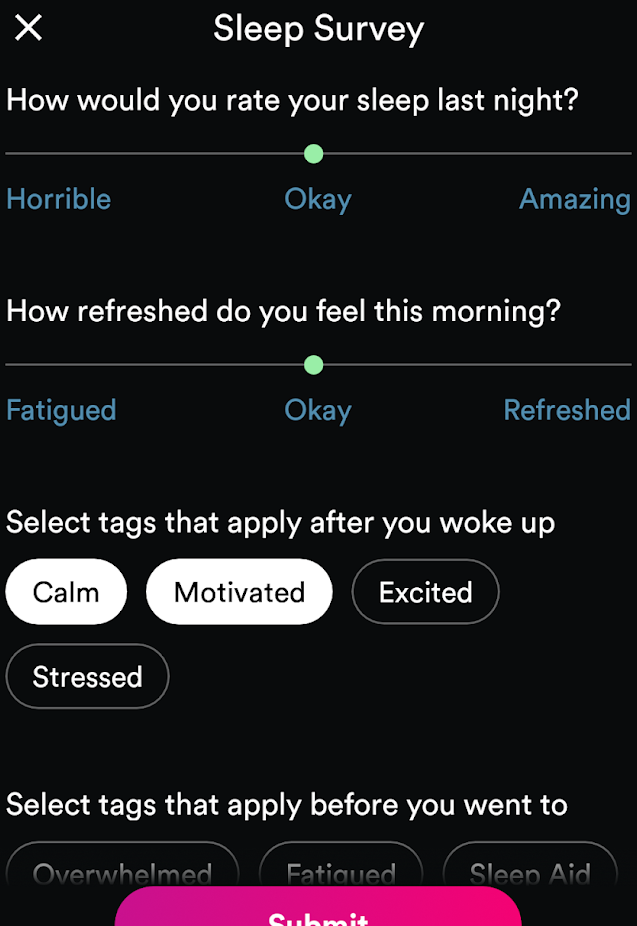Image resolution: width=637 pixels, height=926 pixels.
Task: Select the Stressed tag
Action: 87,677
